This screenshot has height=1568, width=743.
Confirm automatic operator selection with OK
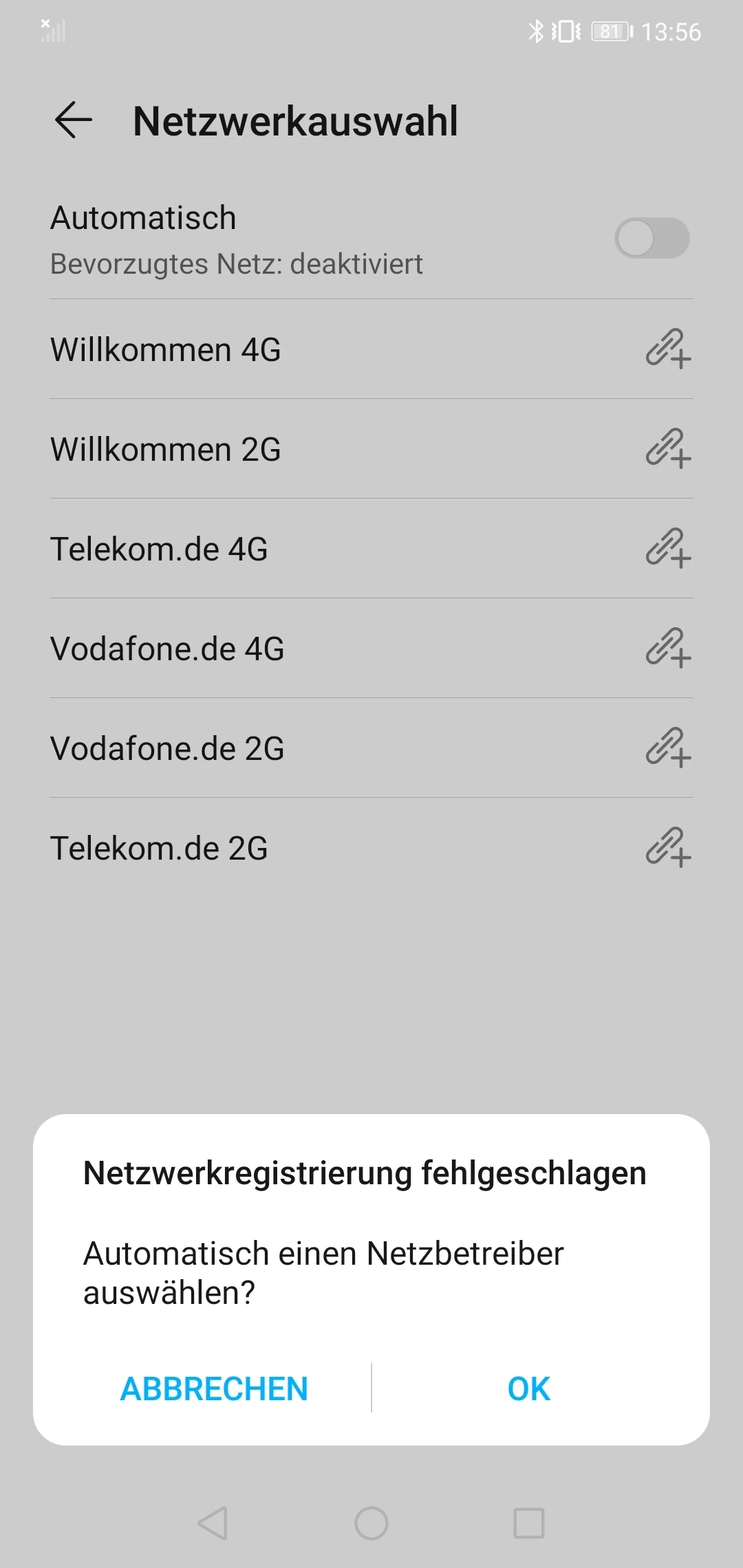528,1389
